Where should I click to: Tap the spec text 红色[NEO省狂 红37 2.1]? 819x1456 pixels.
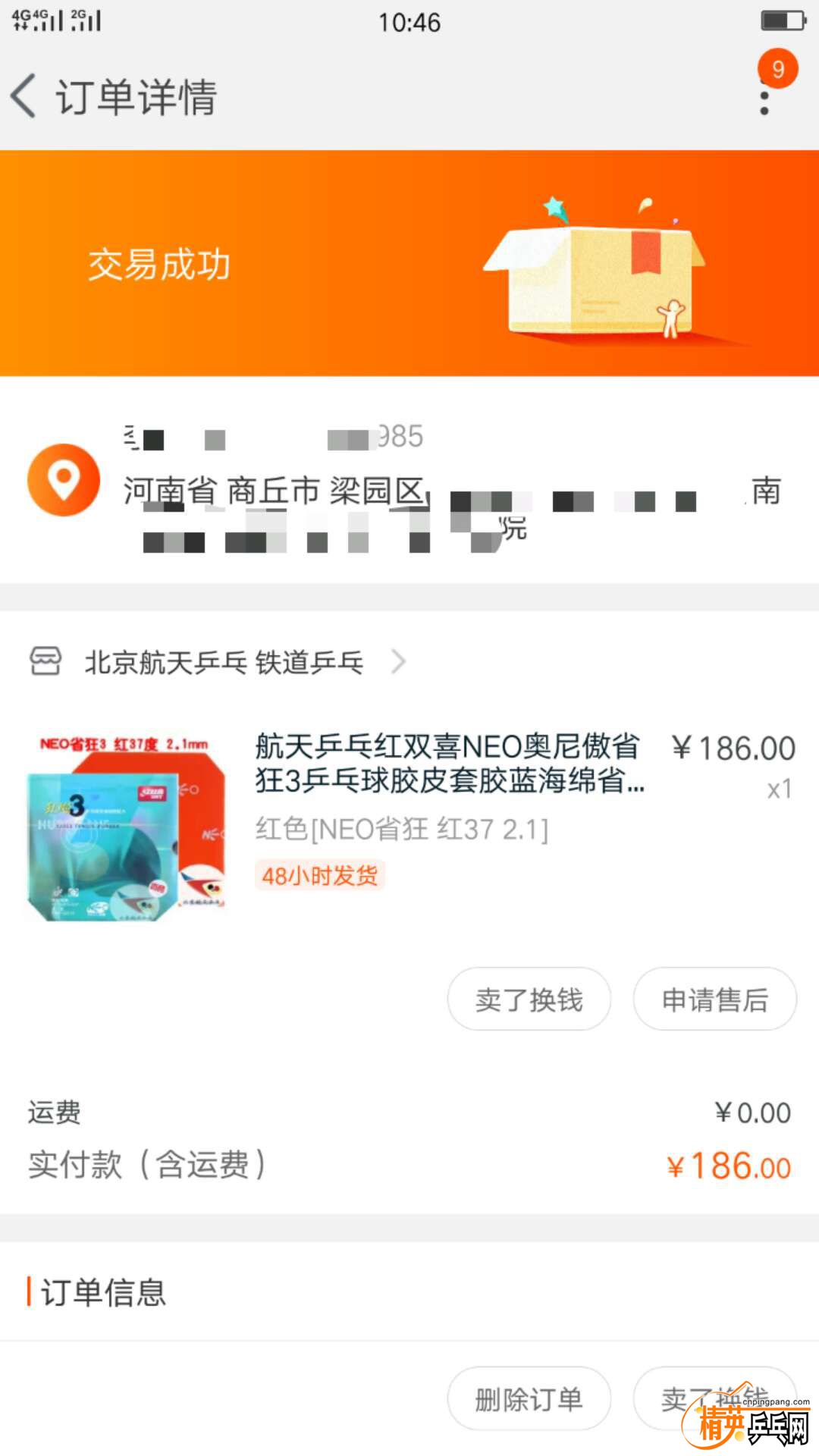pyautogui.click(x=402, y=830)
